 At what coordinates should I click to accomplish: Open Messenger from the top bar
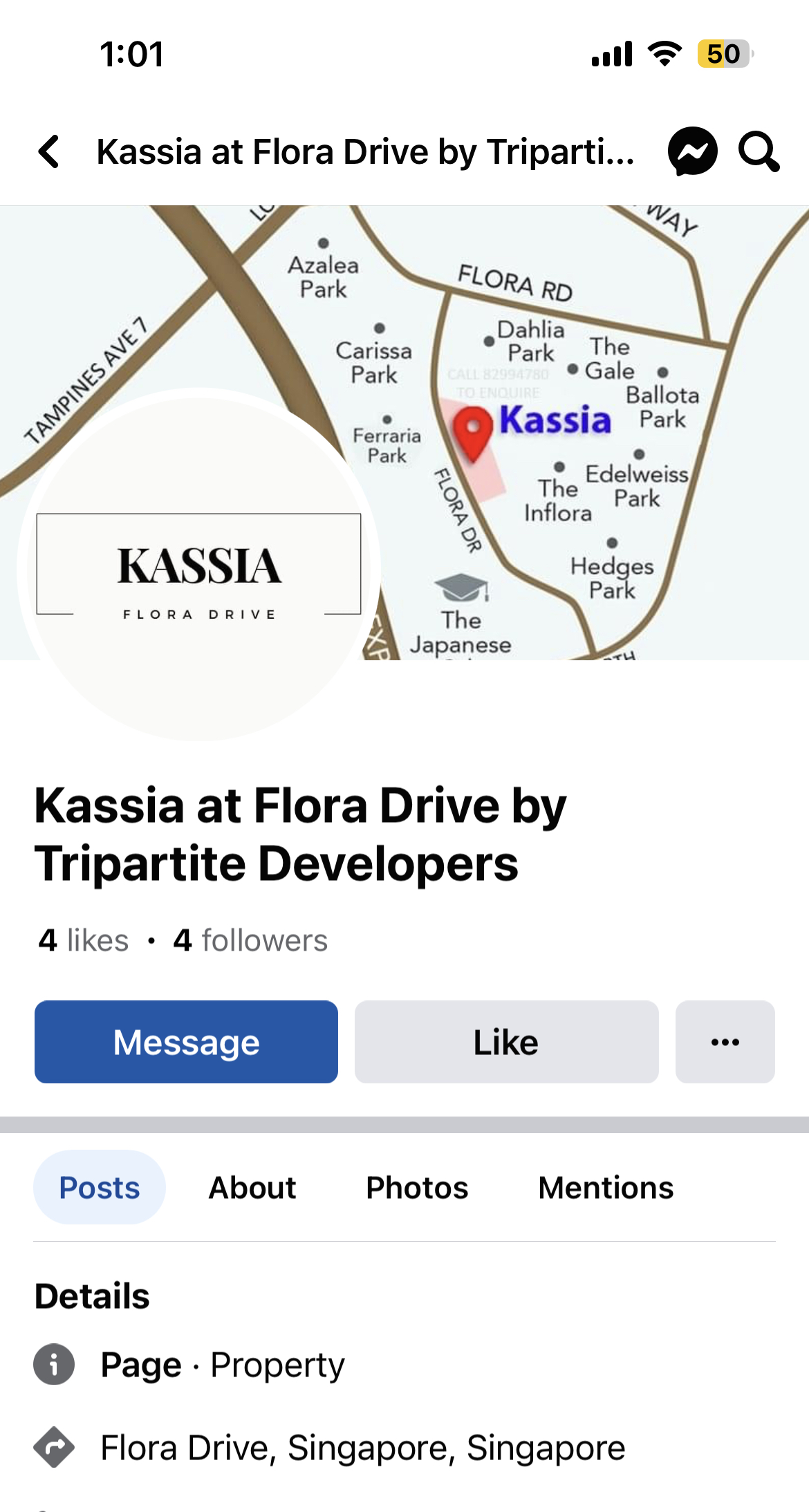(x=692, y=151)
